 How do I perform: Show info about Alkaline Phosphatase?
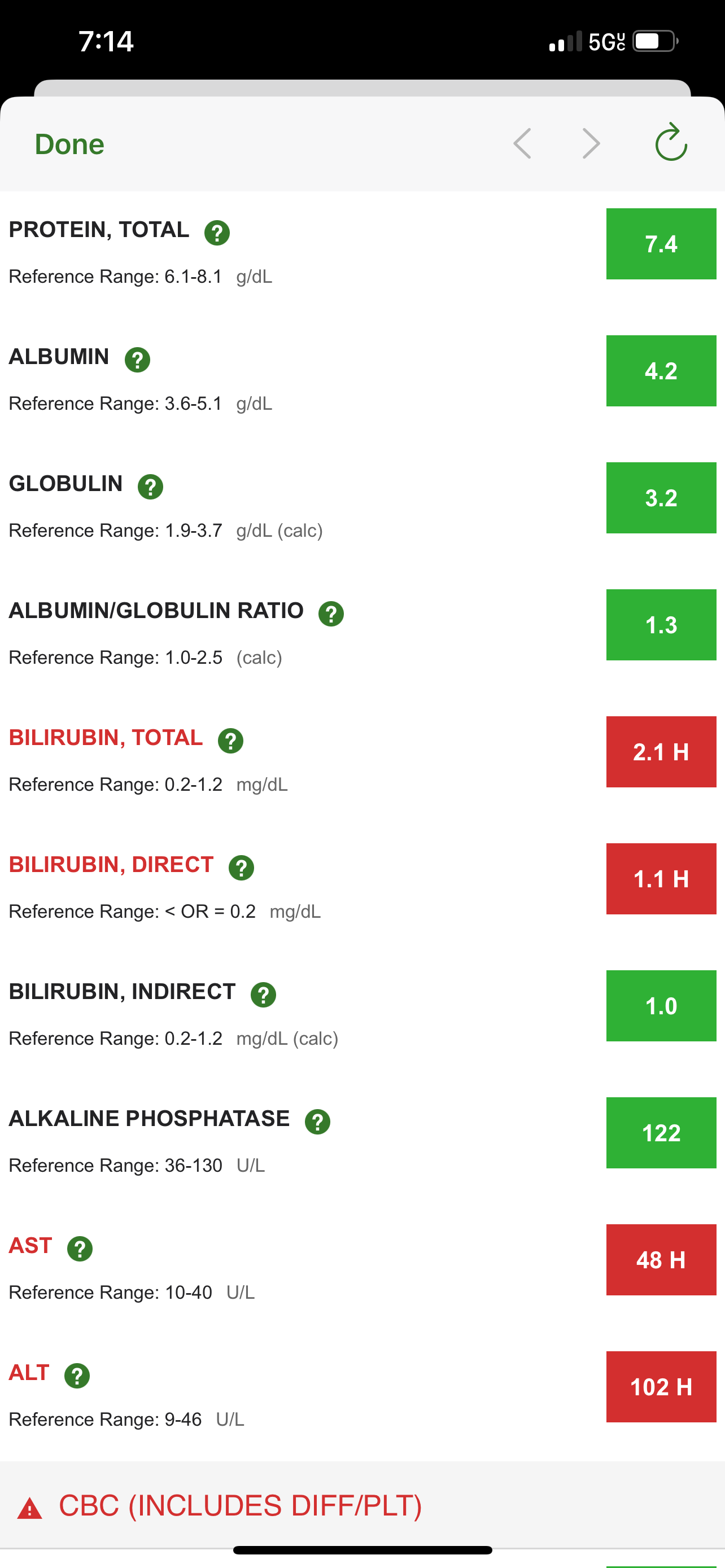click(318, 1122)
